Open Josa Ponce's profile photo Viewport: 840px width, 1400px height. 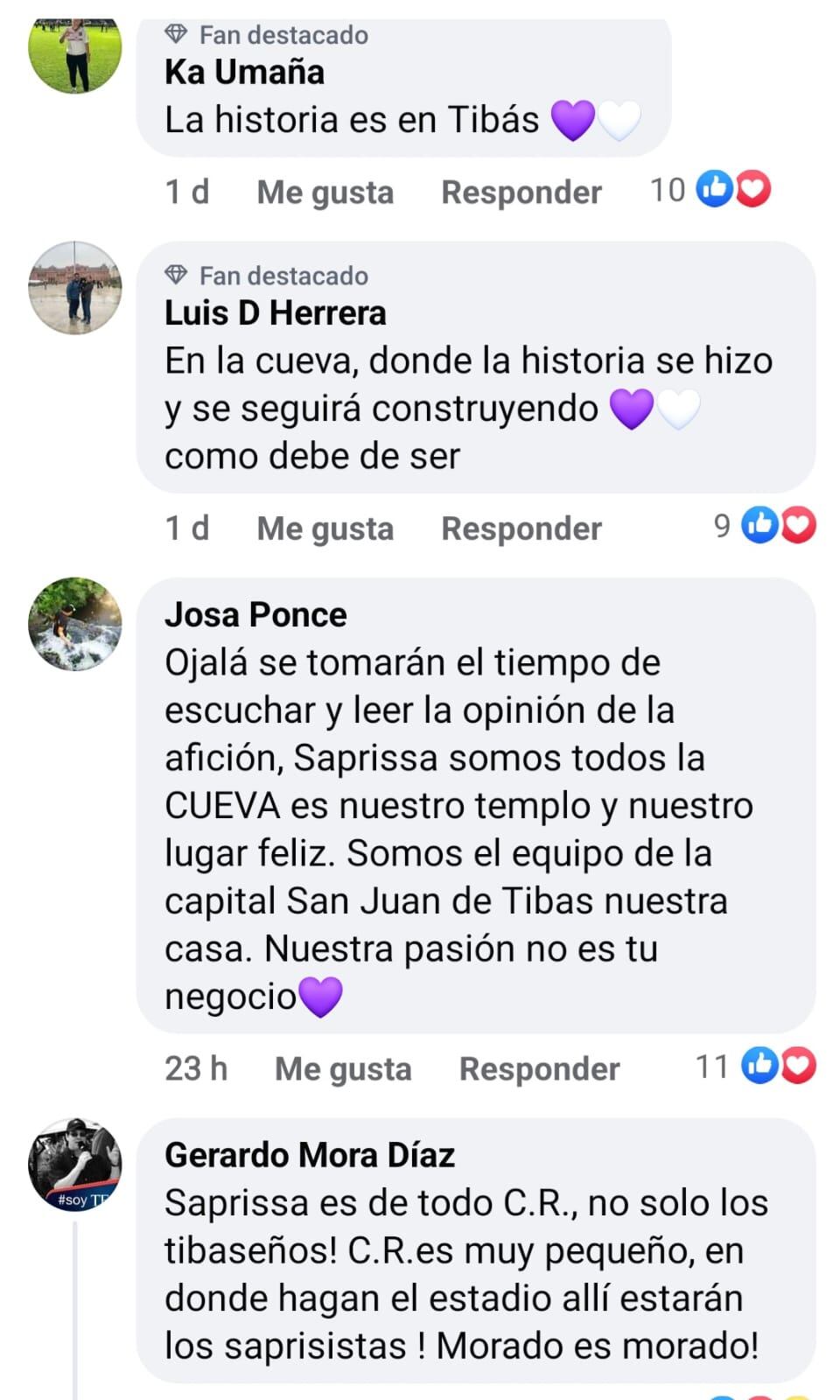click(75, 624)
